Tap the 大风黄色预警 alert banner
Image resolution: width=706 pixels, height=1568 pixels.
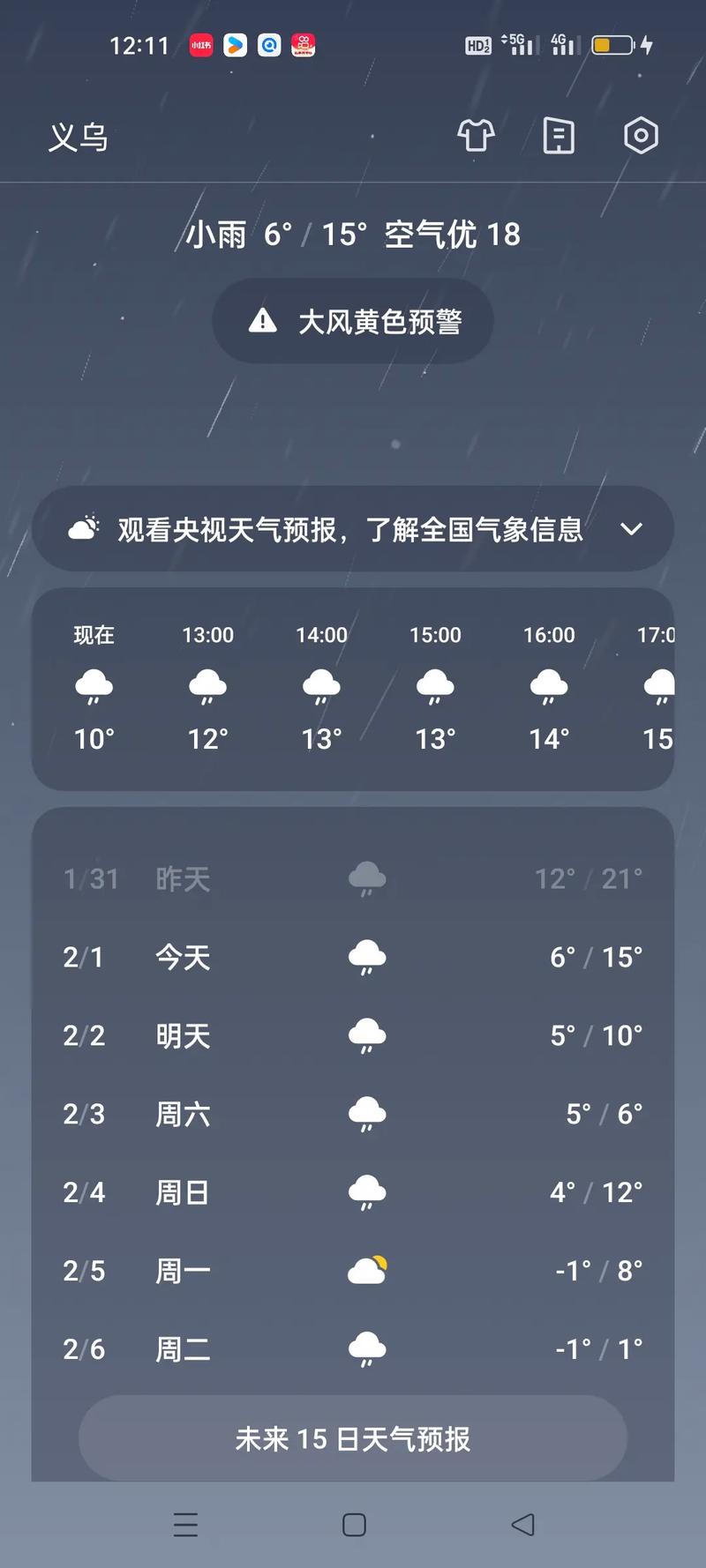(x=353, y=320)
